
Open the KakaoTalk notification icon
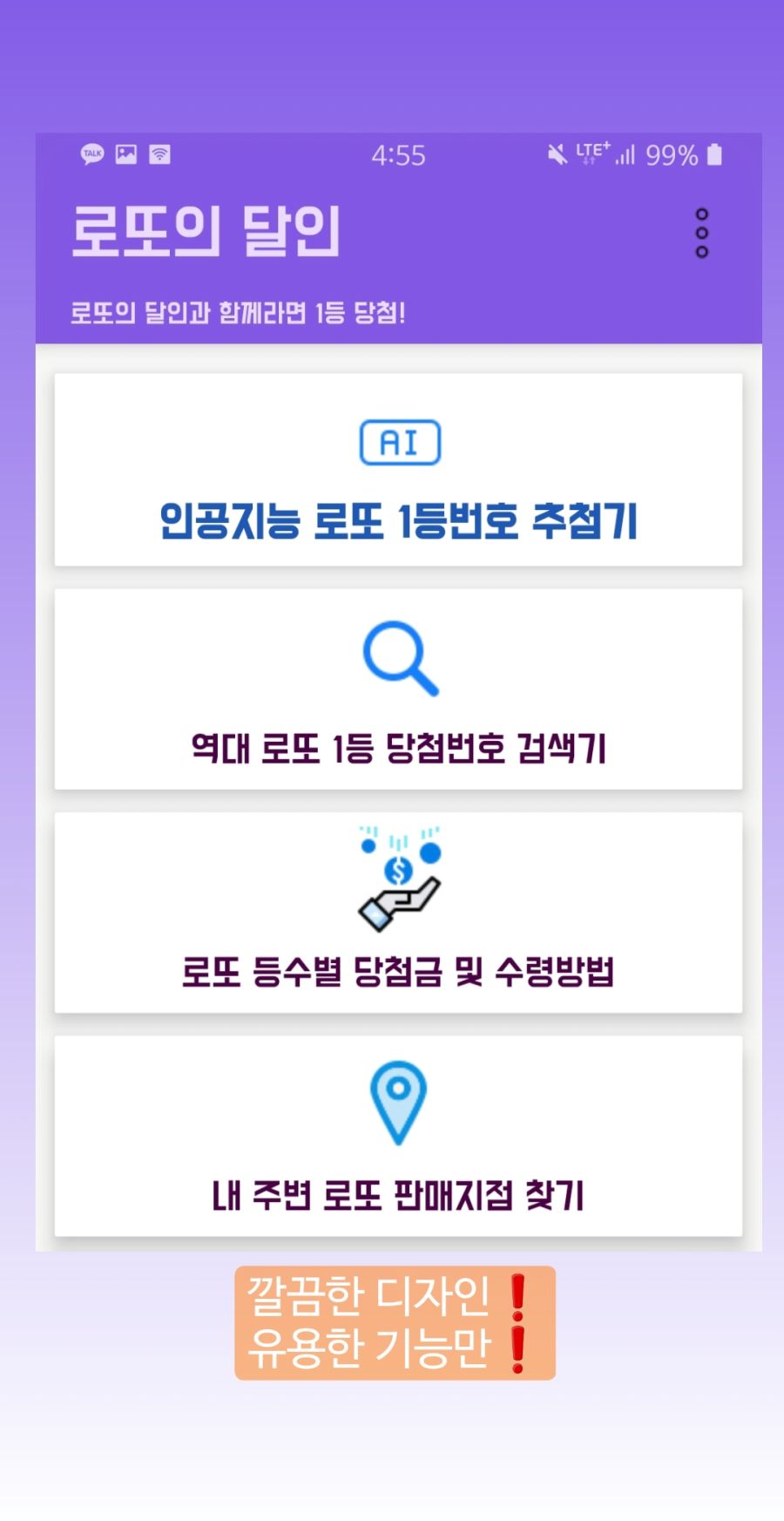[92, 154]
